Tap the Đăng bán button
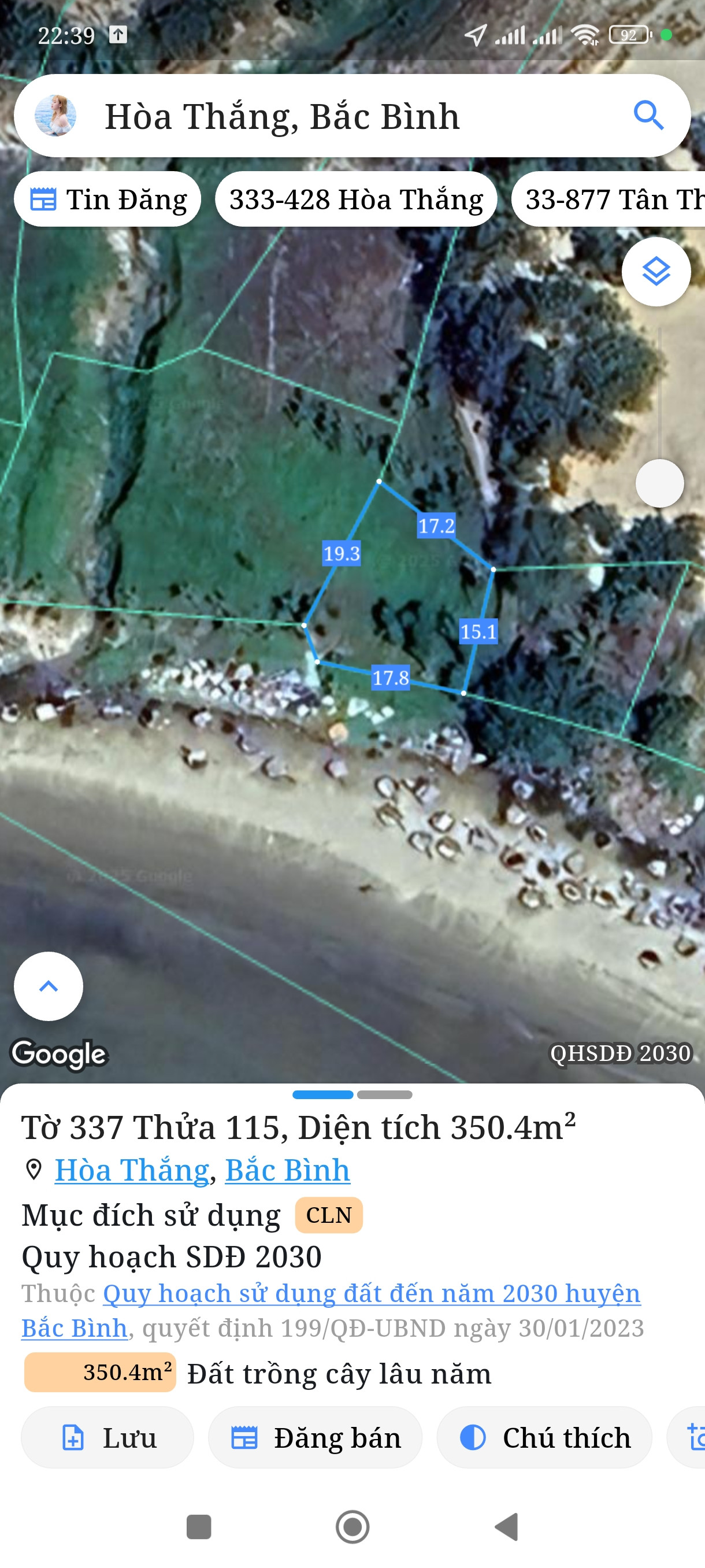705x1568 pixels. tap(315, 1438)
